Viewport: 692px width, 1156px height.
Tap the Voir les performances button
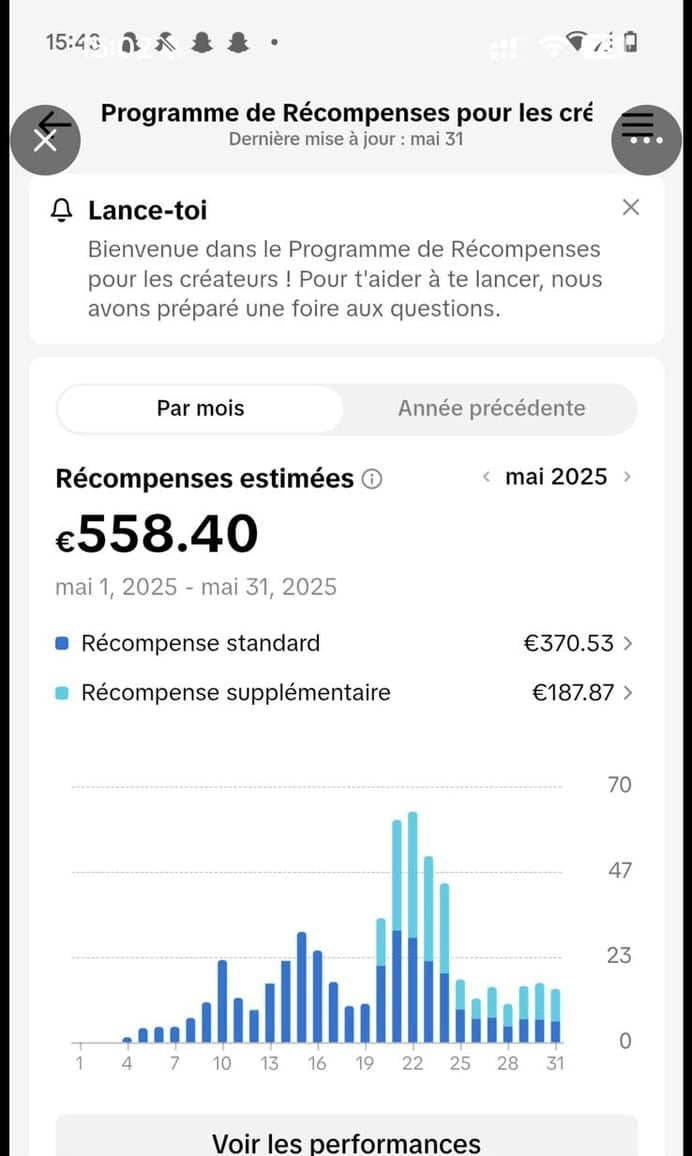tap(346, 1141)
